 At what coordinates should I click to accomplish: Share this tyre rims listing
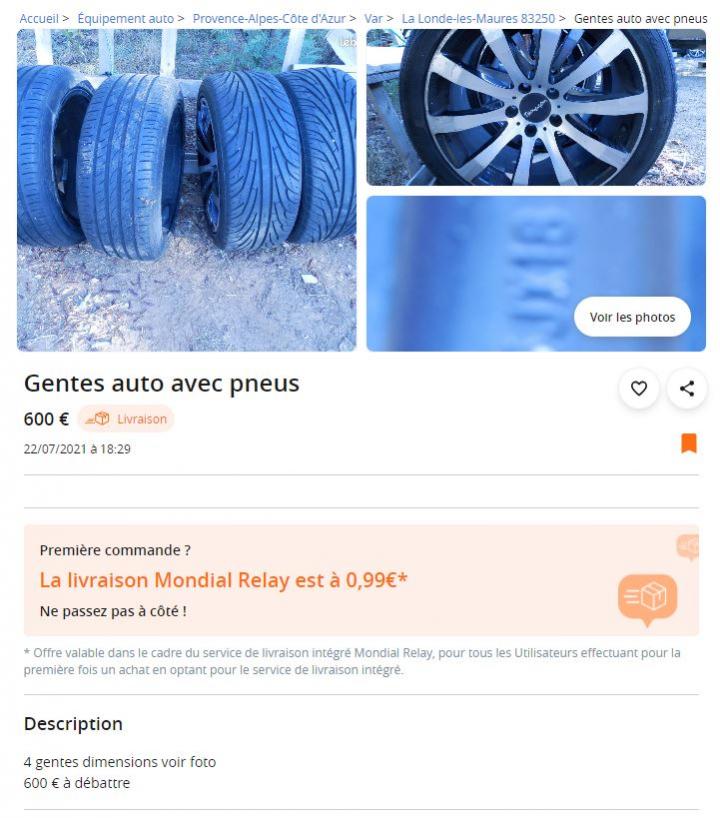coord(687,389)
